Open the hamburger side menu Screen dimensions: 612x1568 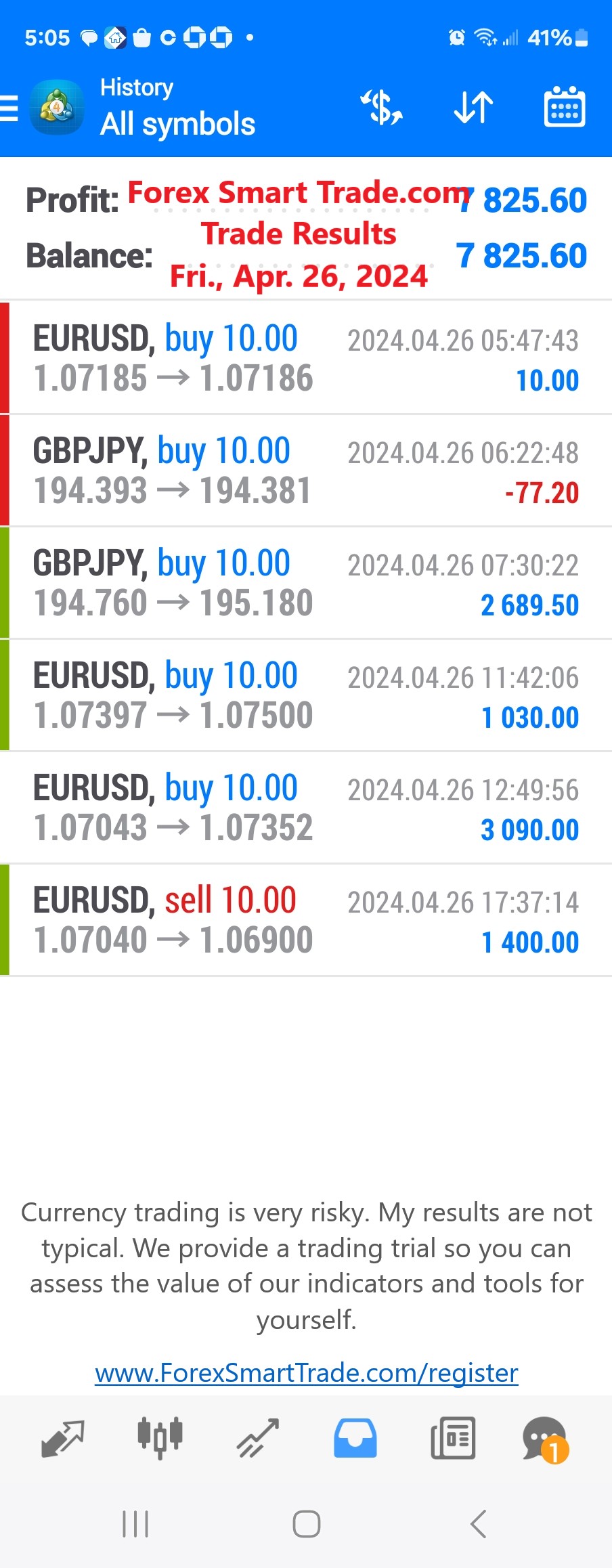[x=9, y=107]
